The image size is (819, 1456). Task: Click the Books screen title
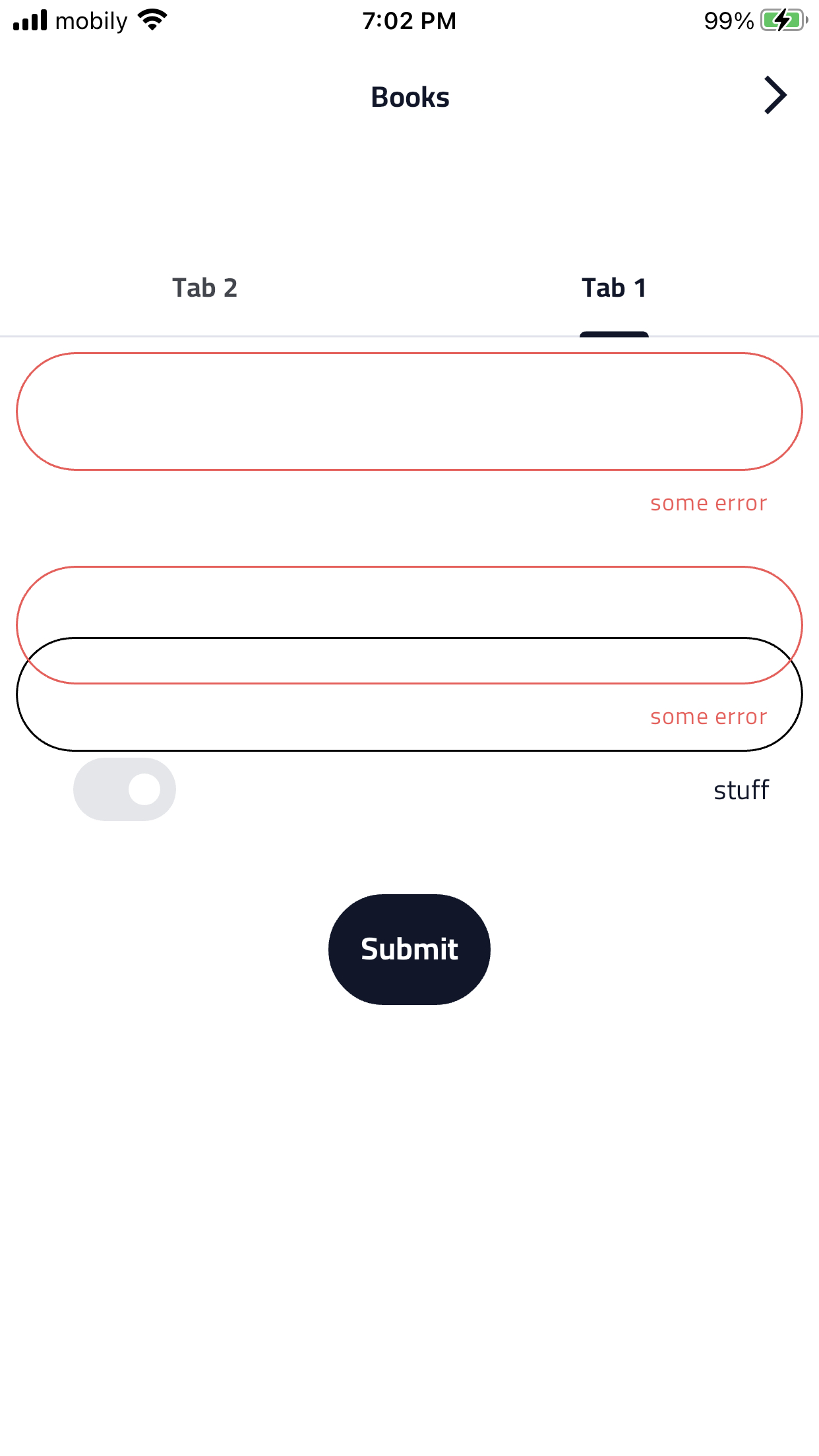(409, 96)
